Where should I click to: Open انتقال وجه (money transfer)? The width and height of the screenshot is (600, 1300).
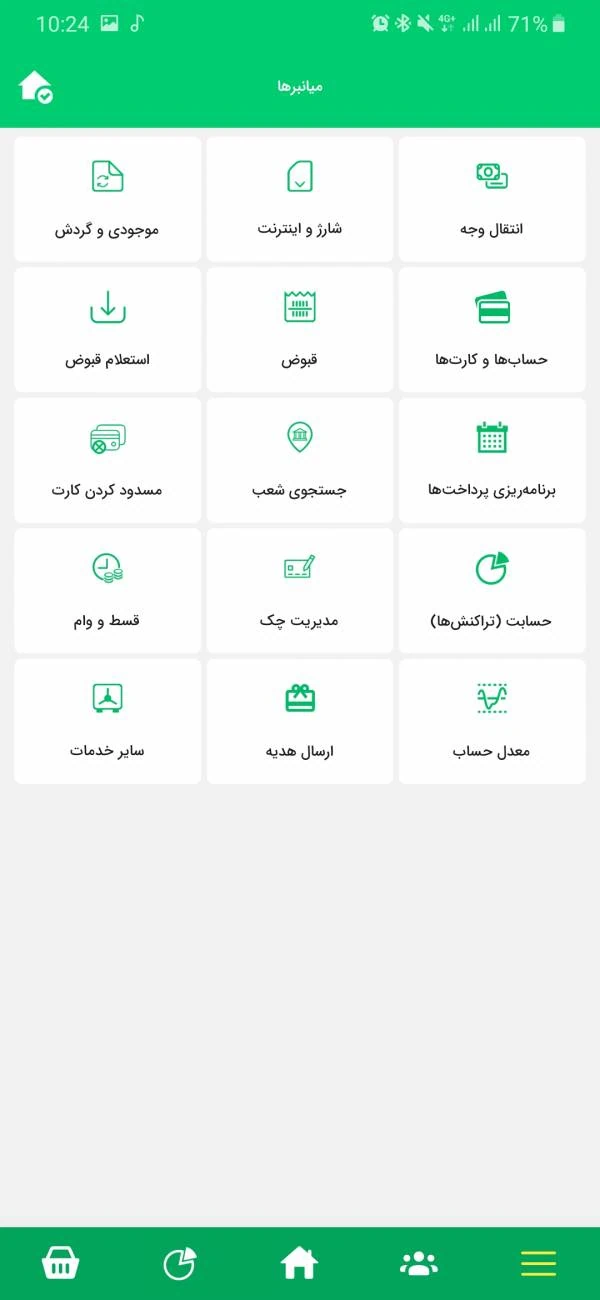coord(492,199)
